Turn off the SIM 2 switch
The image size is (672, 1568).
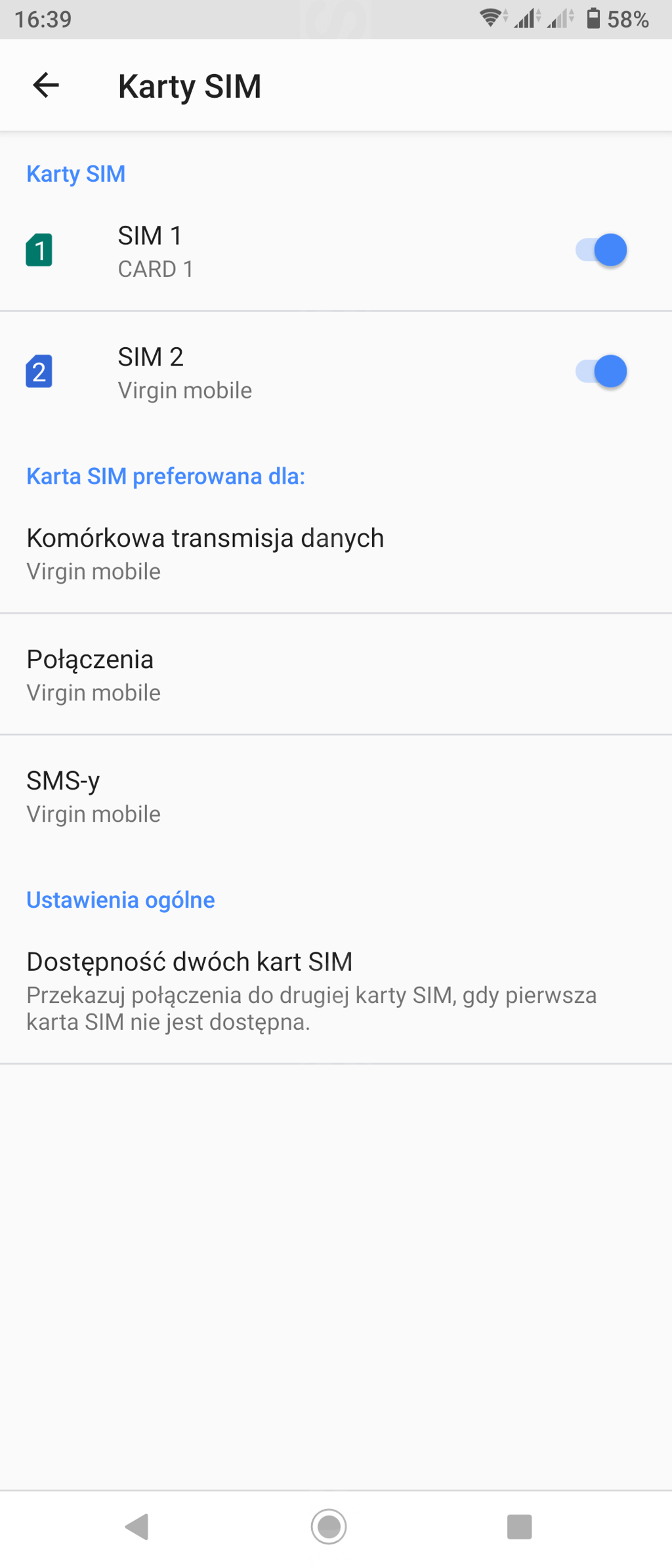click(x=601, y=372)
